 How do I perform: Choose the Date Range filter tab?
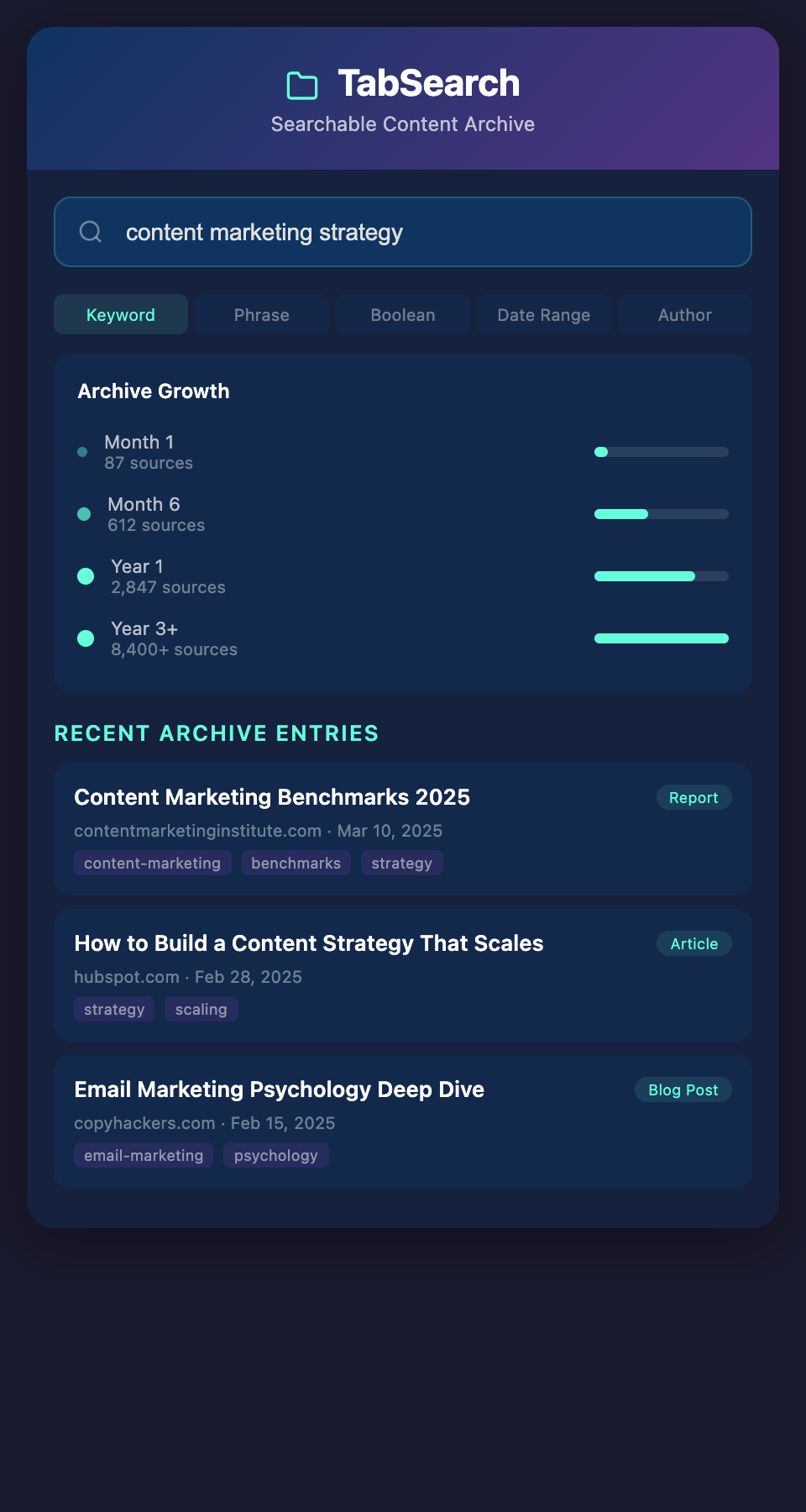click(x=544, y=315)
